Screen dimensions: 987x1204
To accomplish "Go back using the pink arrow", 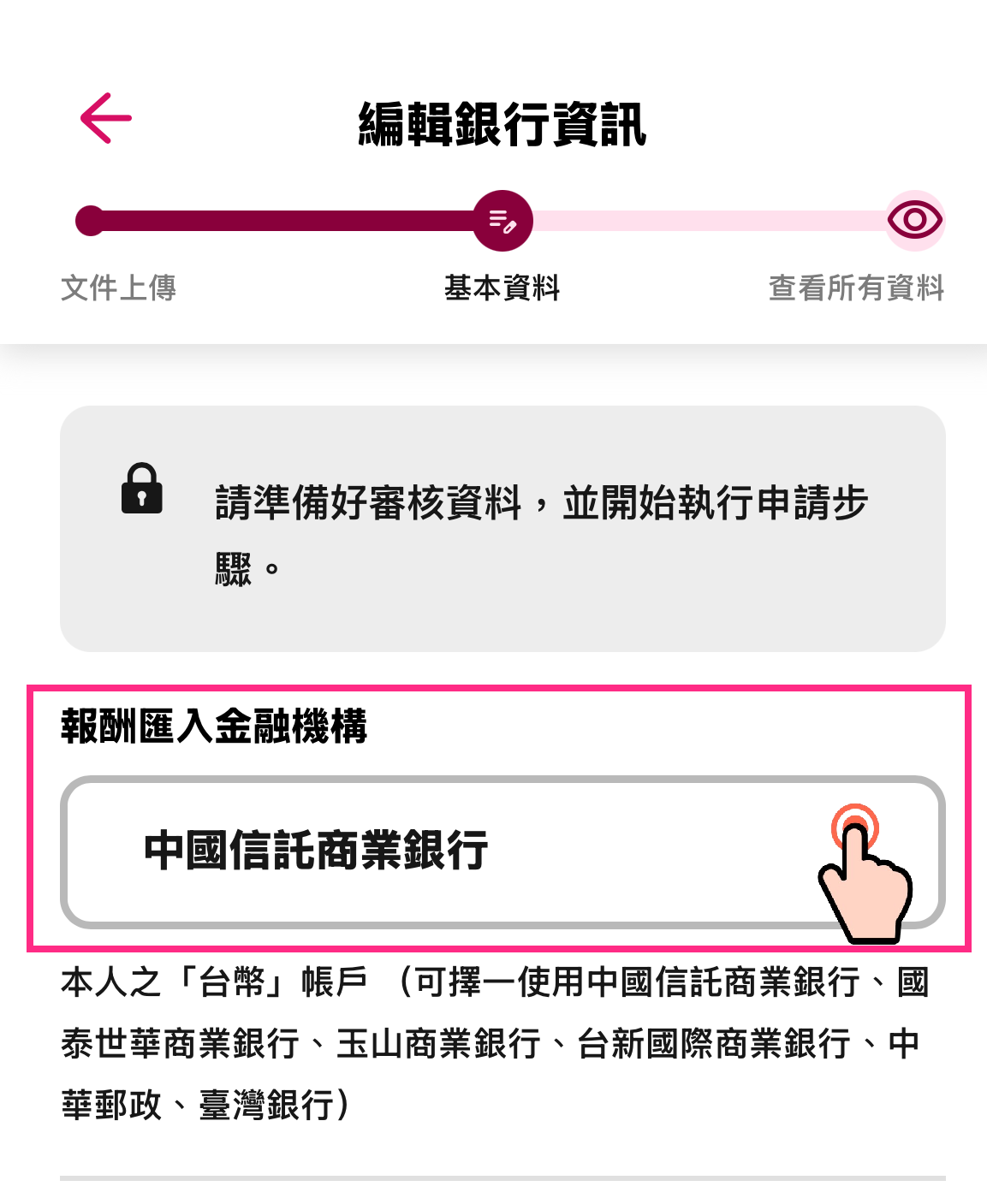I will (x=106, y=118).
